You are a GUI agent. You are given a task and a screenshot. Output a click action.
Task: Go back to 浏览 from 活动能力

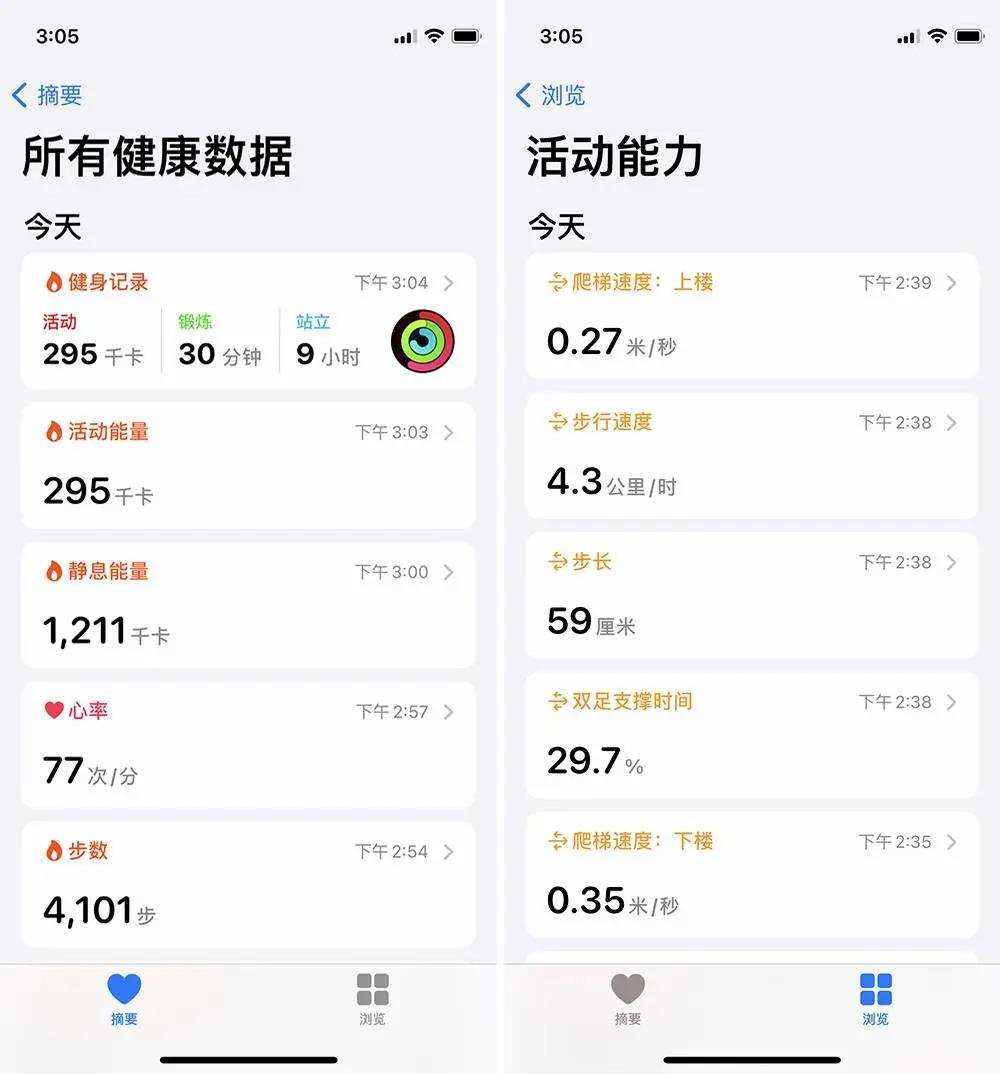coord(550,96)
